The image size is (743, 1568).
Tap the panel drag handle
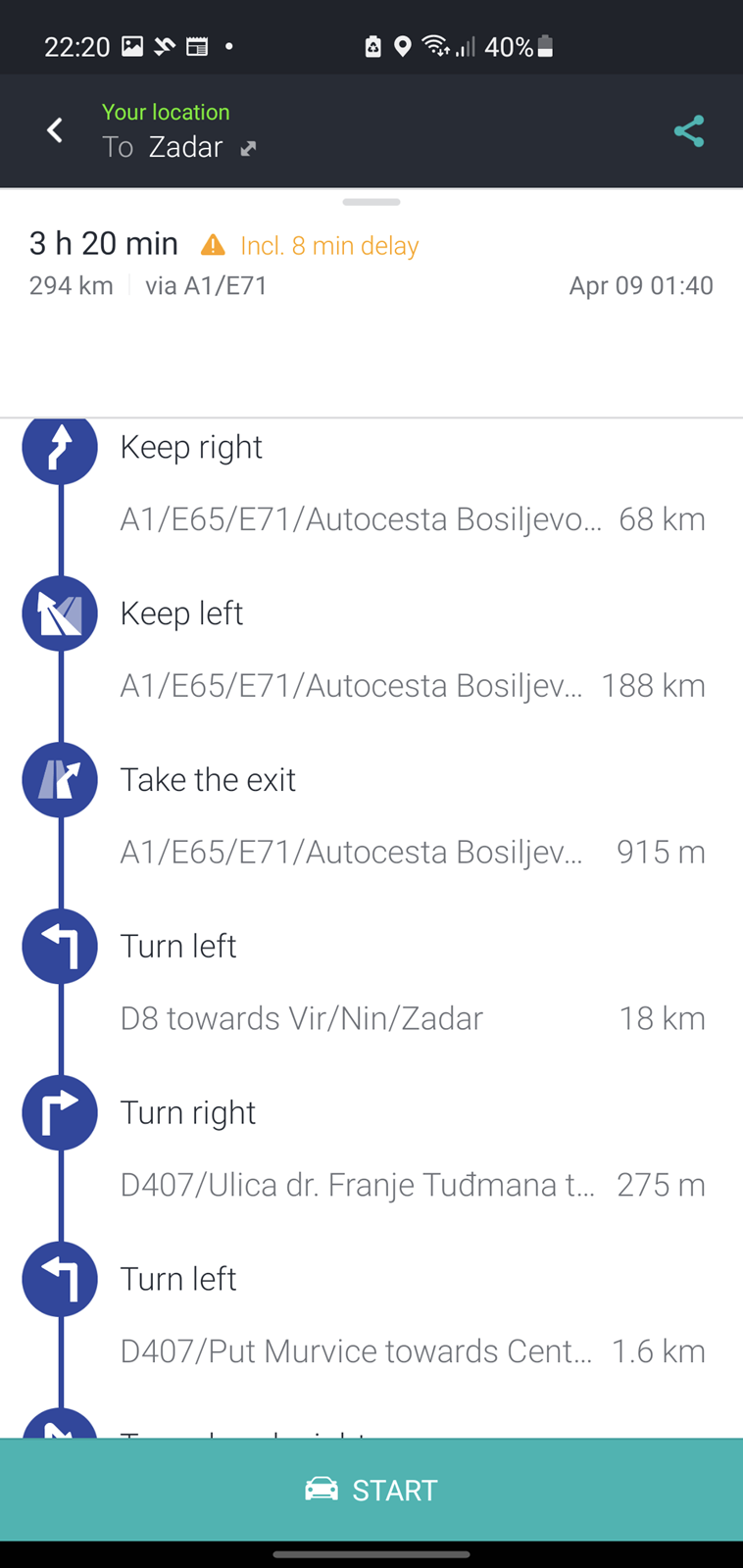[371, 202]
